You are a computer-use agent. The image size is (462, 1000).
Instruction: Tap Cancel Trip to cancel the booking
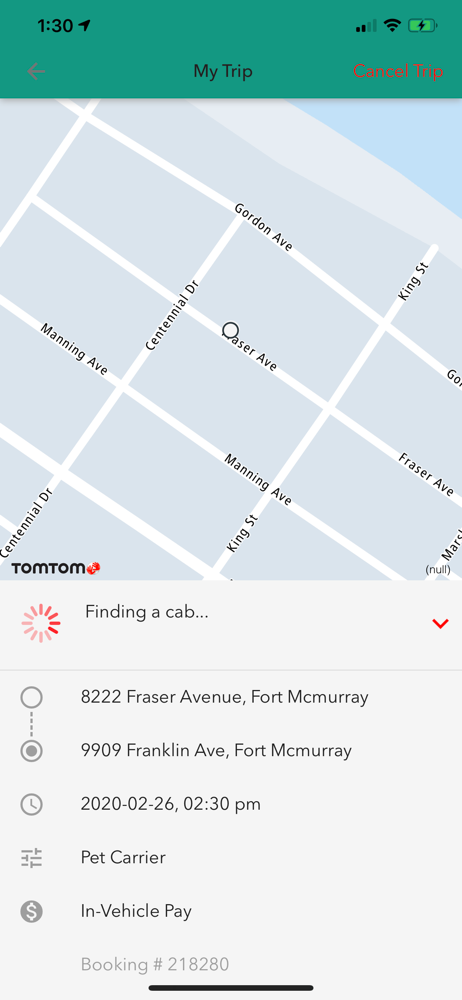pos(398,71)
